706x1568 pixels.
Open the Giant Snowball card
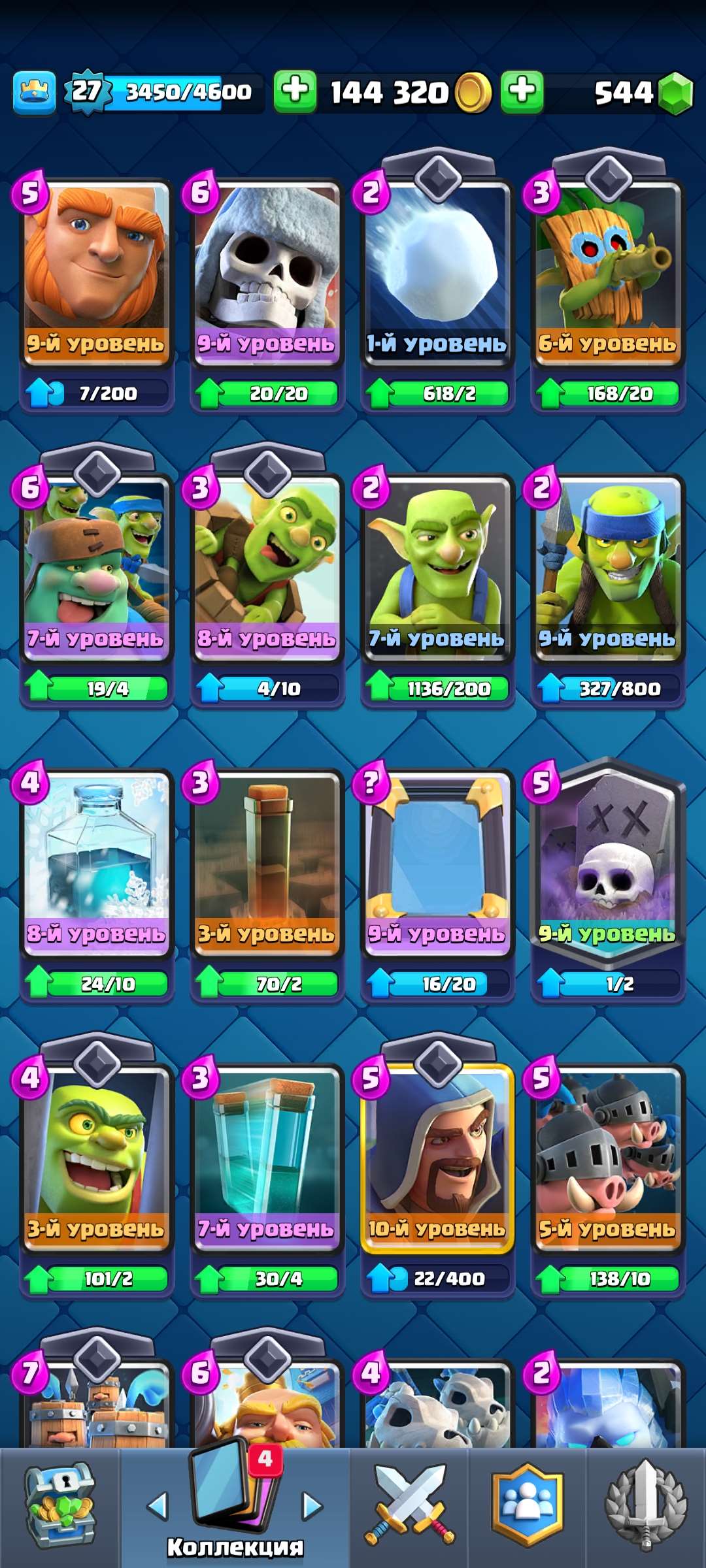pyautogui.click(x=437, y=274)
